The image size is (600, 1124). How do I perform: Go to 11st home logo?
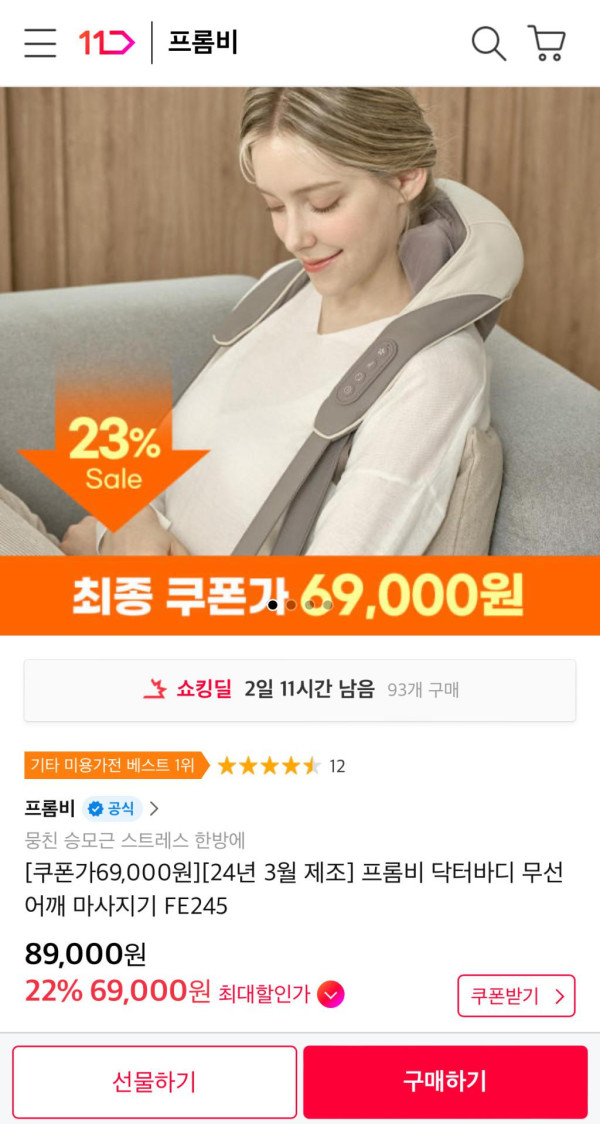(x=107, y=43)
